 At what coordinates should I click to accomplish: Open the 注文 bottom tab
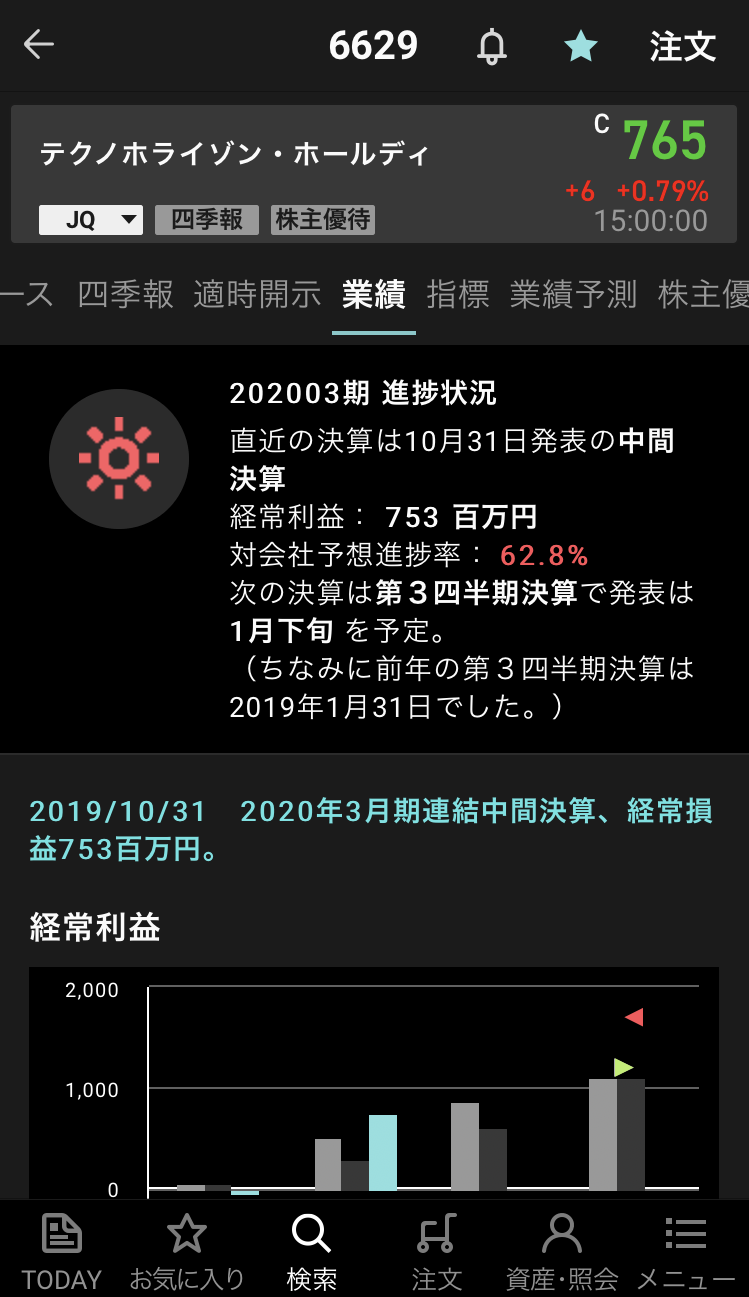click(437, 1250)
